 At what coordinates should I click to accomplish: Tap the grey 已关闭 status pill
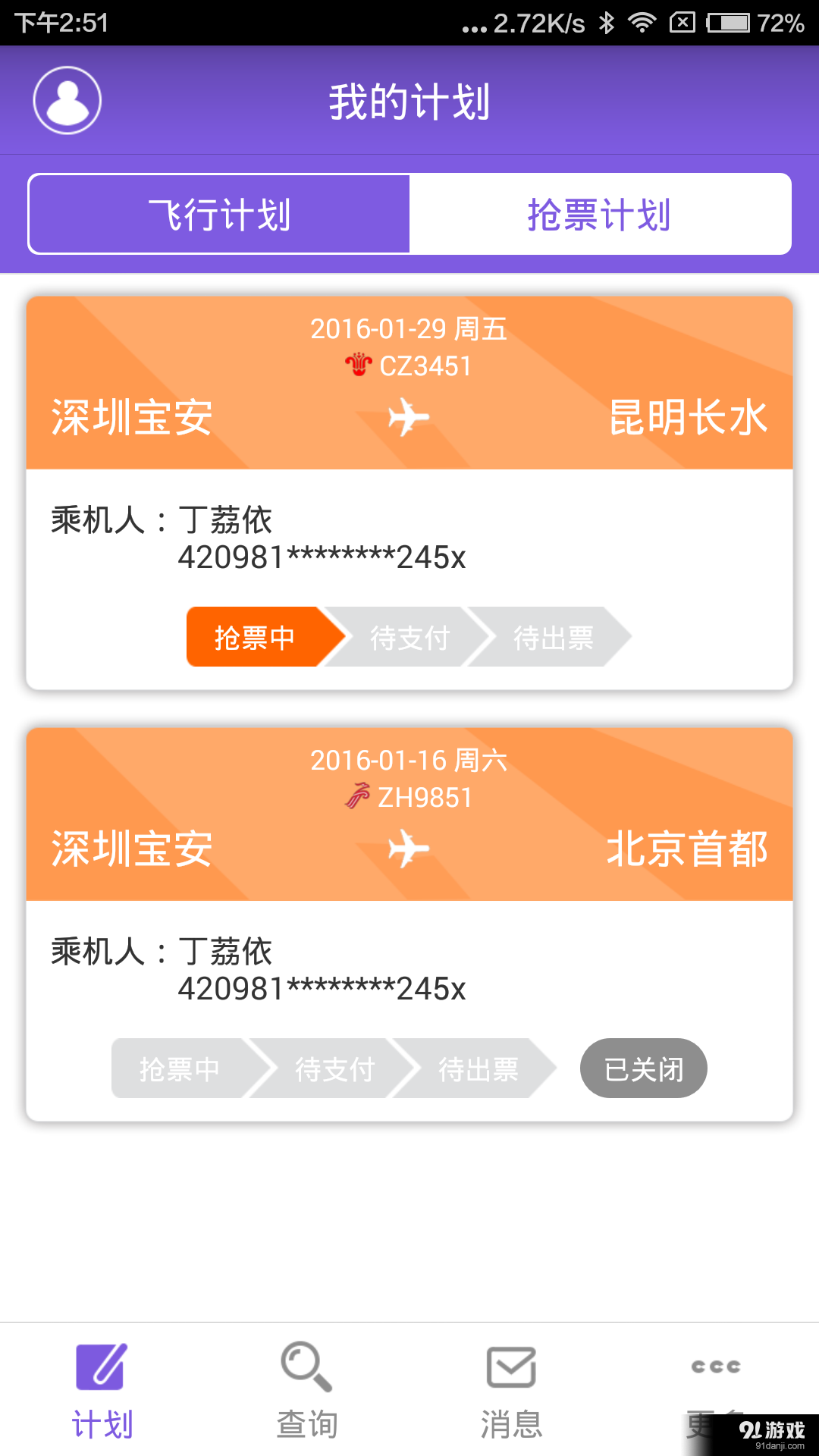(x=643, y=1068)
